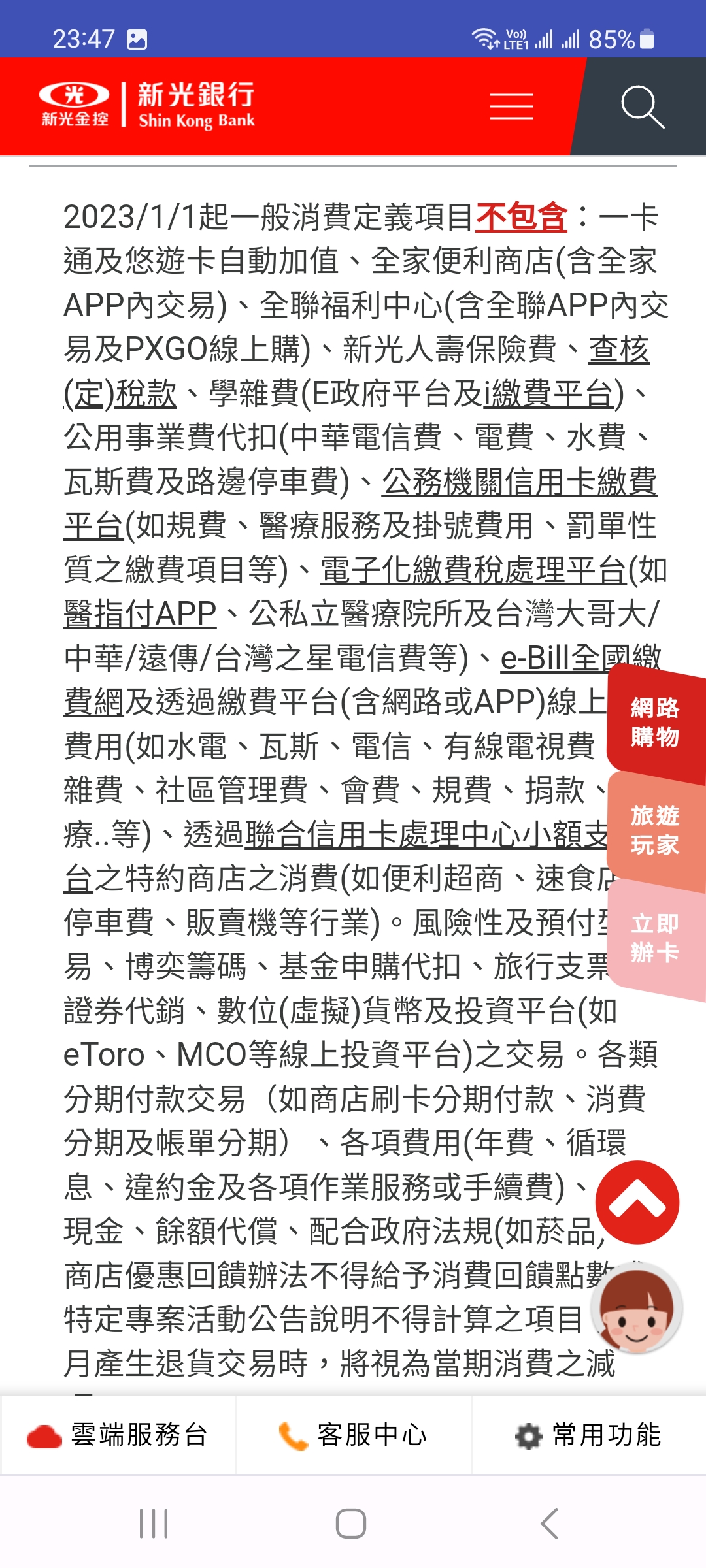Open the 旅遊玩家 side tab
This screenshot has width=706, height=1568.
pos(655,830)
